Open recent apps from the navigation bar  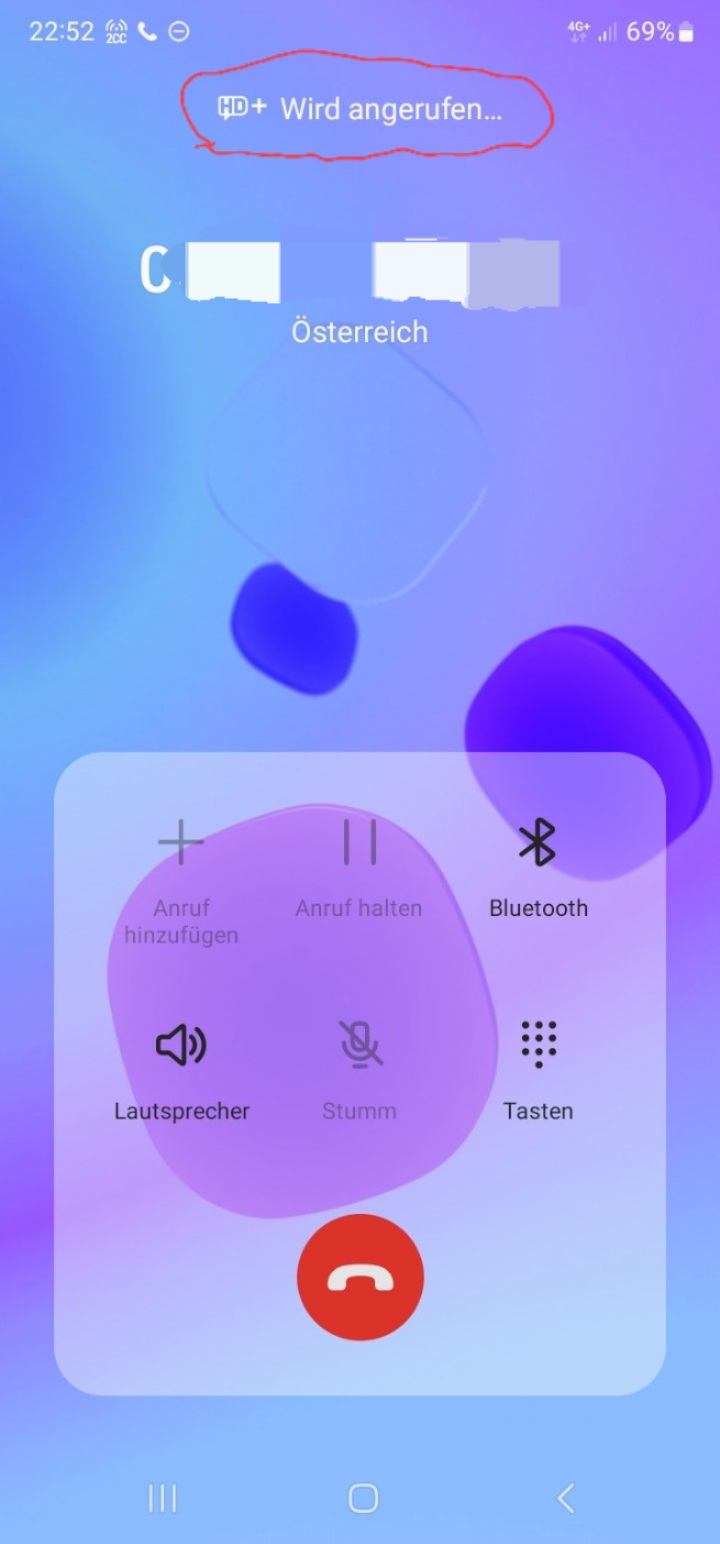[161, 1498]
